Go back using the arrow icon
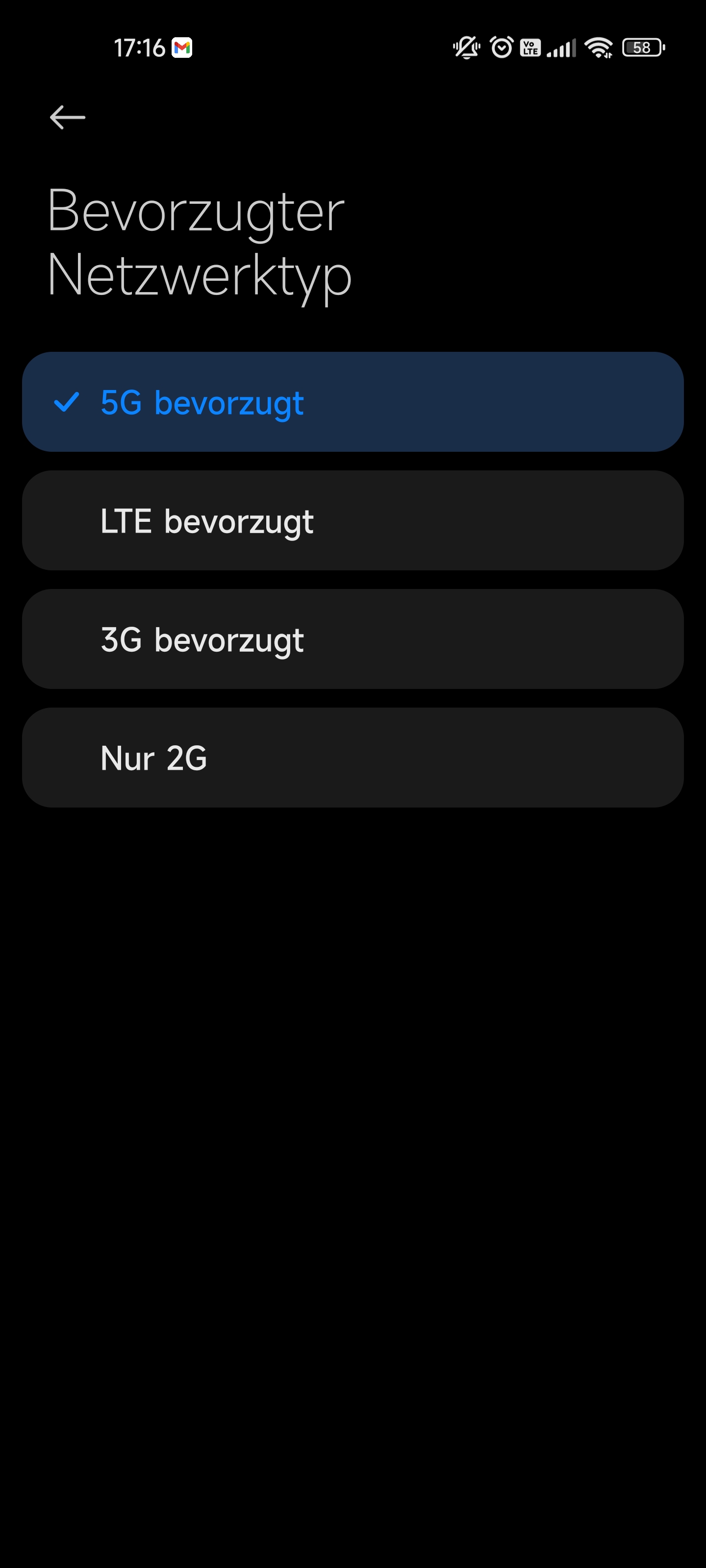This screenshot has height=1568, width=706. pos(67,118)
